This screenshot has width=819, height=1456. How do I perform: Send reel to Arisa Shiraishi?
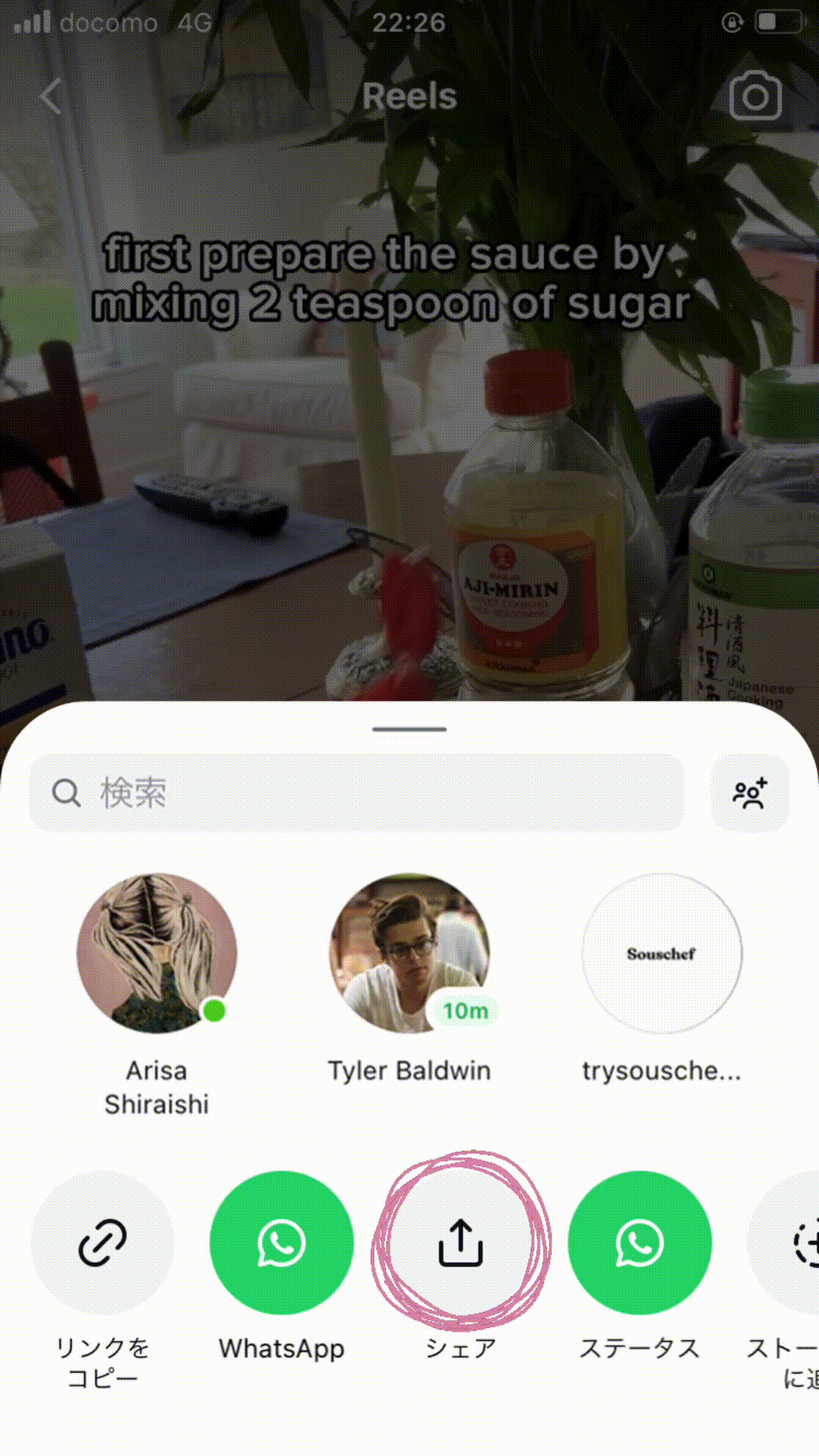[x=157, y=953]
